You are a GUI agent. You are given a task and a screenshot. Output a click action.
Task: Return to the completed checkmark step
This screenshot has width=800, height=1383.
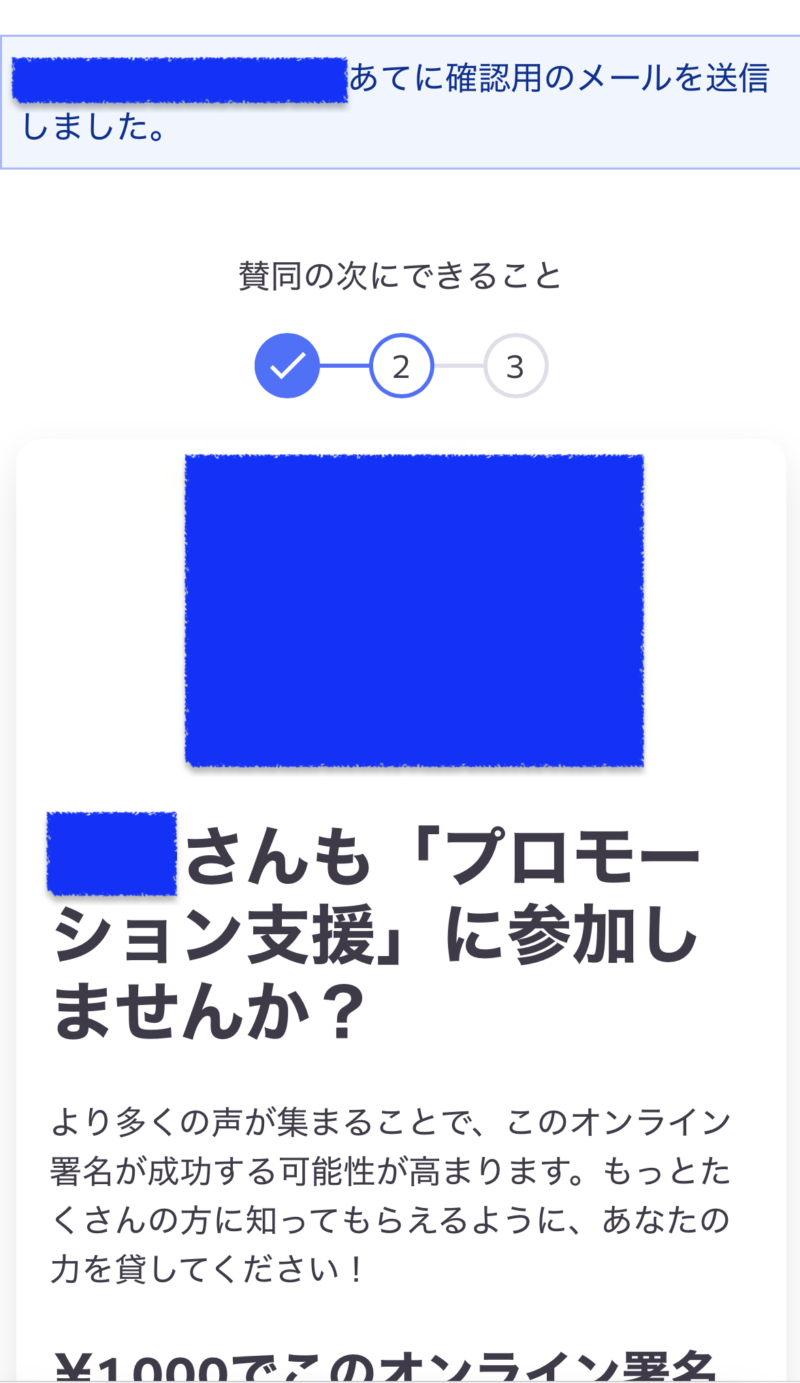(x=287, y=367)
